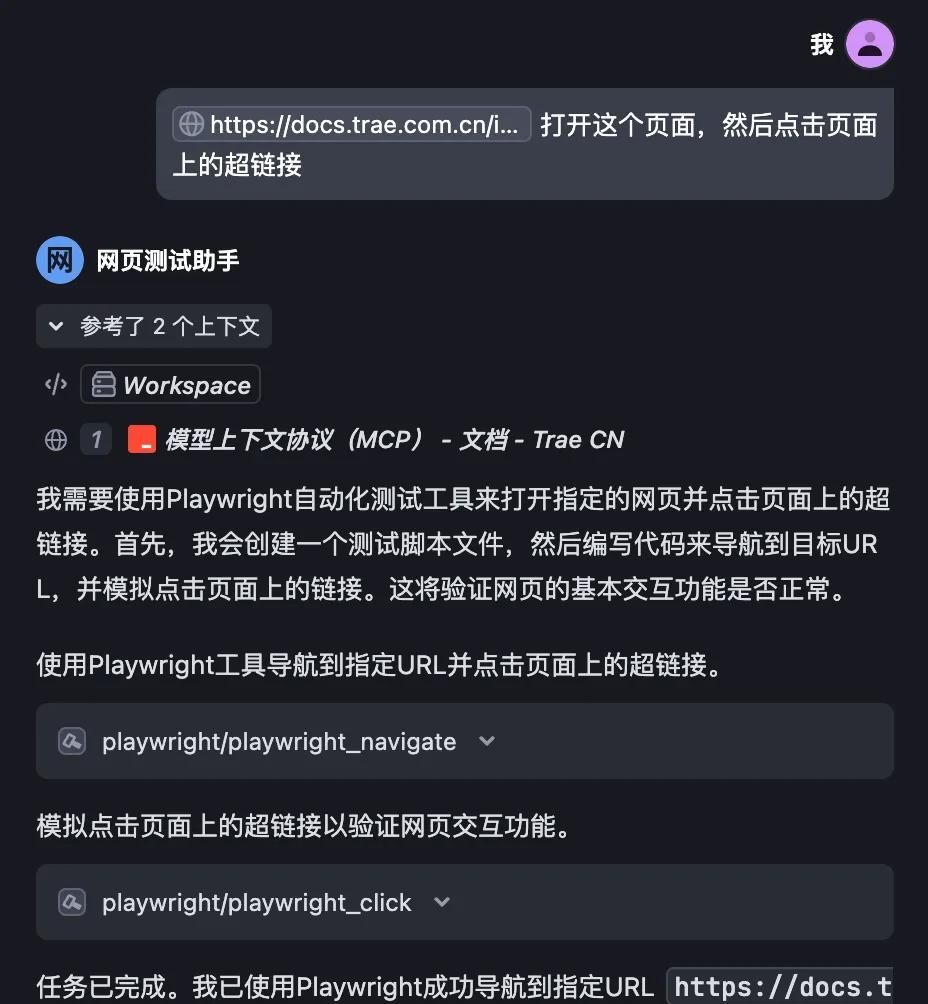Click the Workspace context chip icon
Viewport: 928px width, 1004px height.
coord(105,384)
